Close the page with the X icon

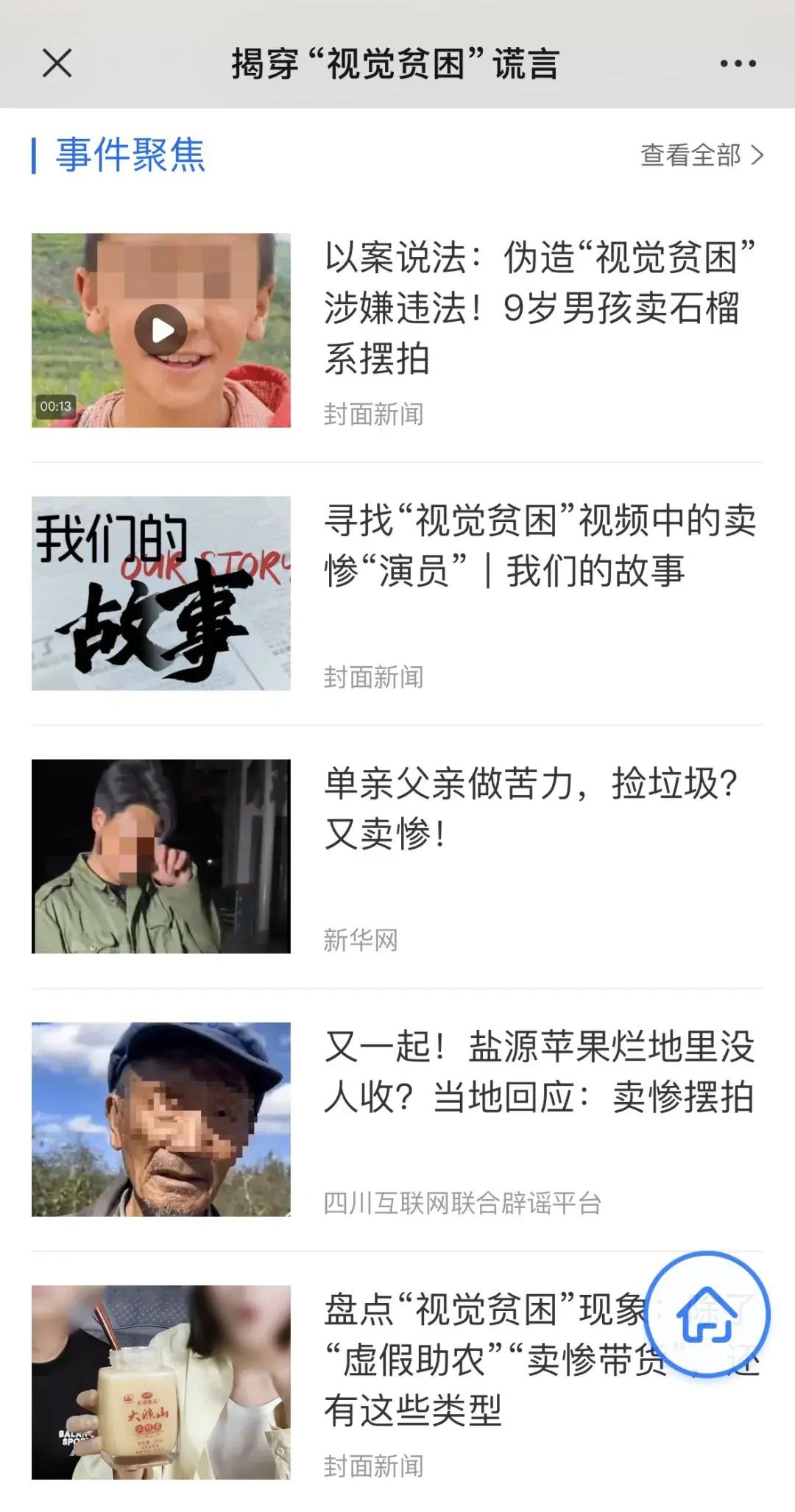(x=57, y=63)
